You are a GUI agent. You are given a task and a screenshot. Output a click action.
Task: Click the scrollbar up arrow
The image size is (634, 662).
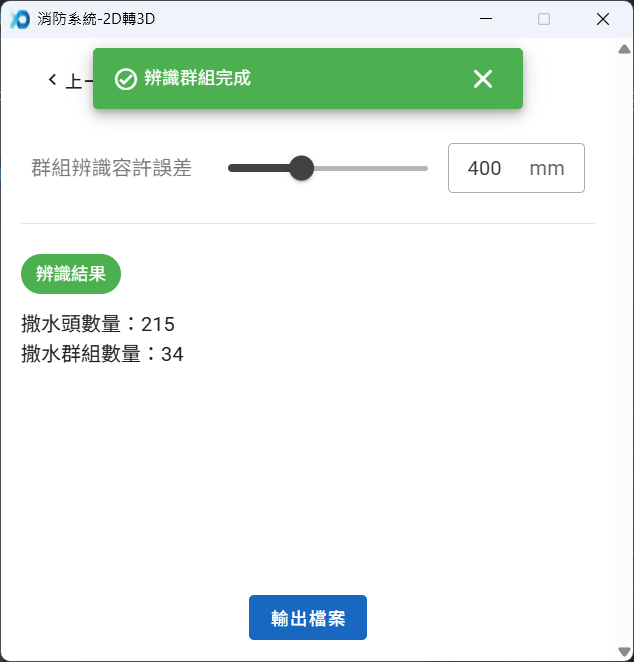[624, 48]
